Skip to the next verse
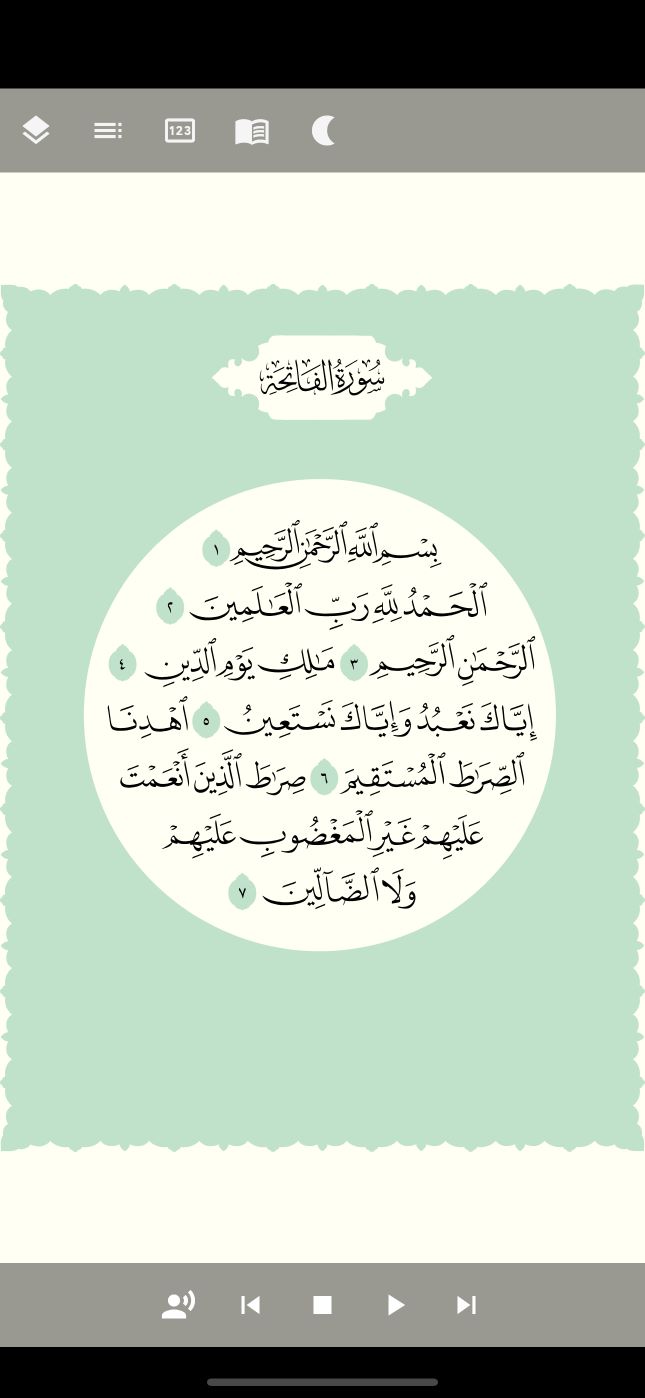 (x=466, y=1305)
